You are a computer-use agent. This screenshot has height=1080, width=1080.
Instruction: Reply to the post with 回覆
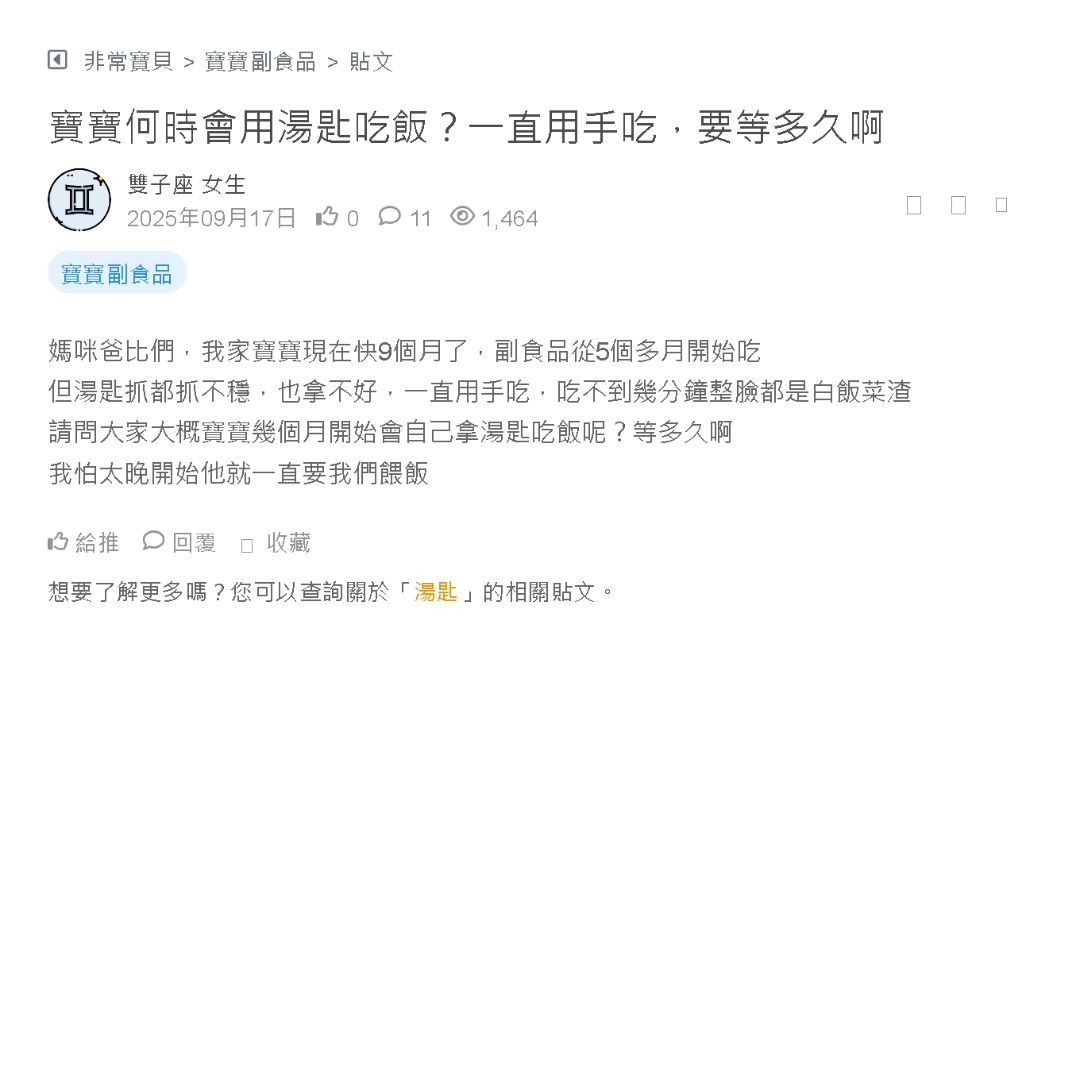(180, 542)
